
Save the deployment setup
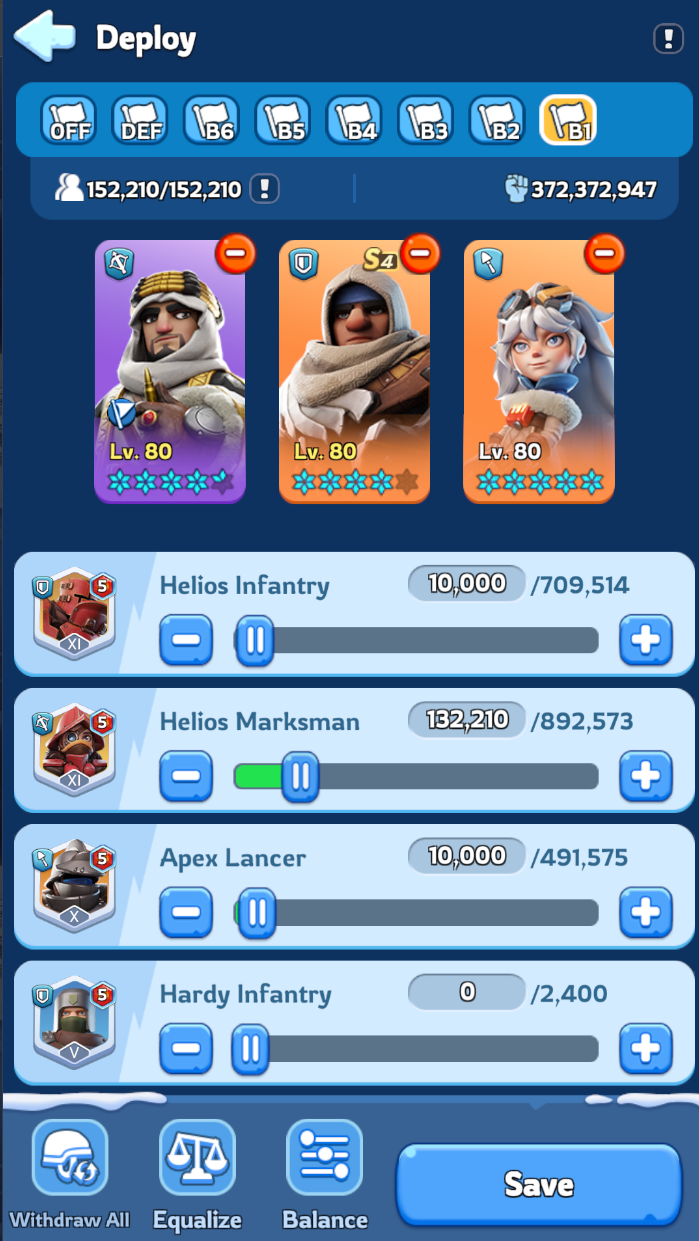539,1185
